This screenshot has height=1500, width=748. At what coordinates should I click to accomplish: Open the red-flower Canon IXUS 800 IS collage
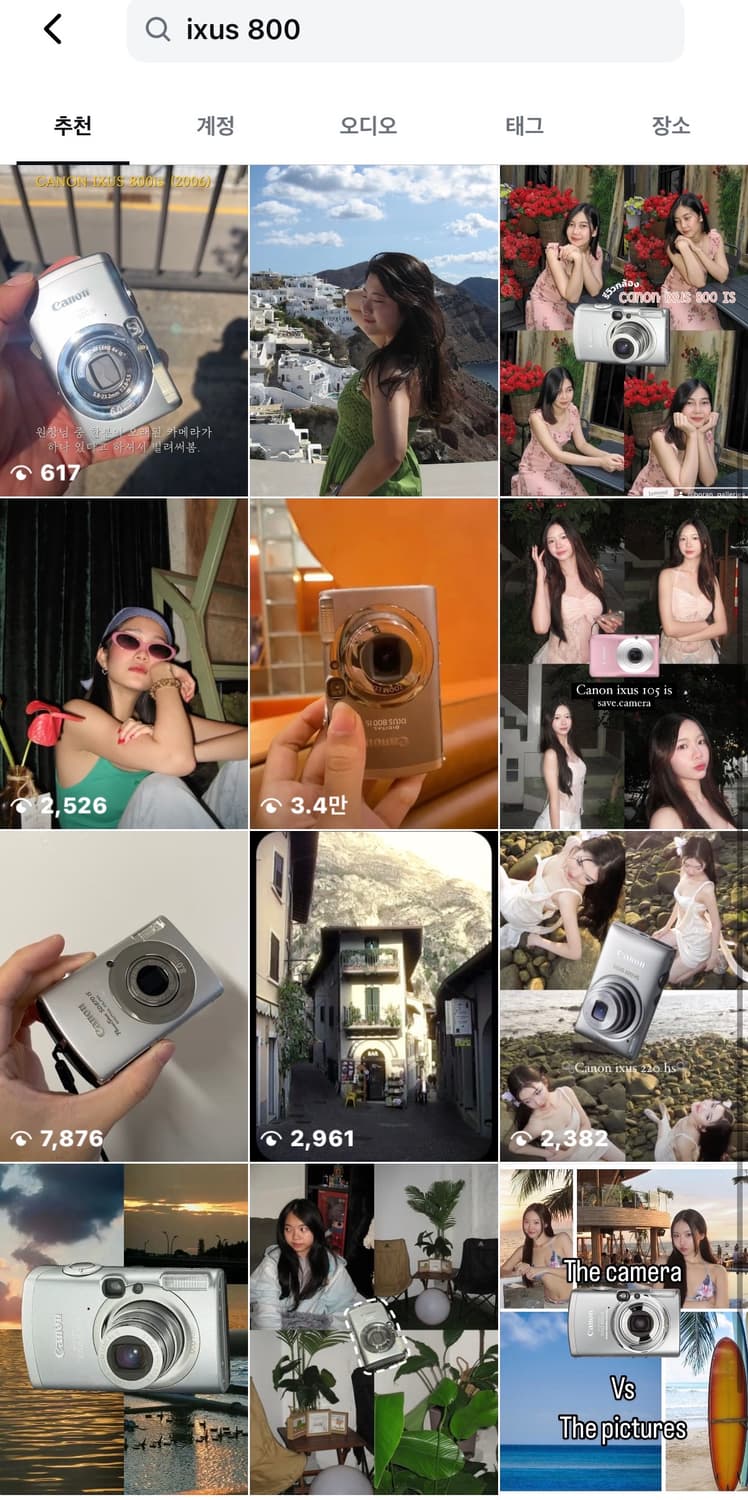622,328
